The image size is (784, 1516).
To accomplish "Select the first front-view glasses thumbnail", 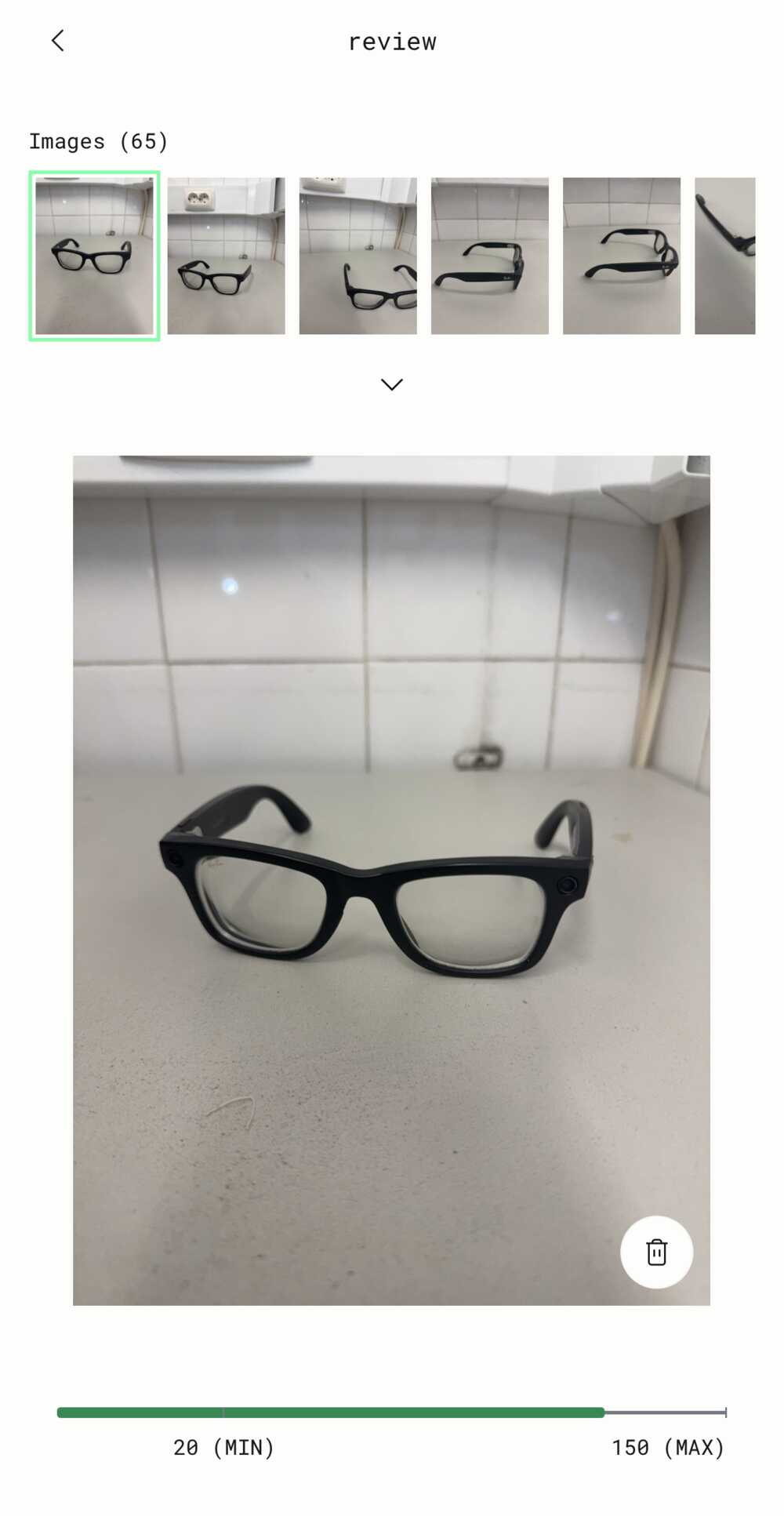I will coord(94,256).
